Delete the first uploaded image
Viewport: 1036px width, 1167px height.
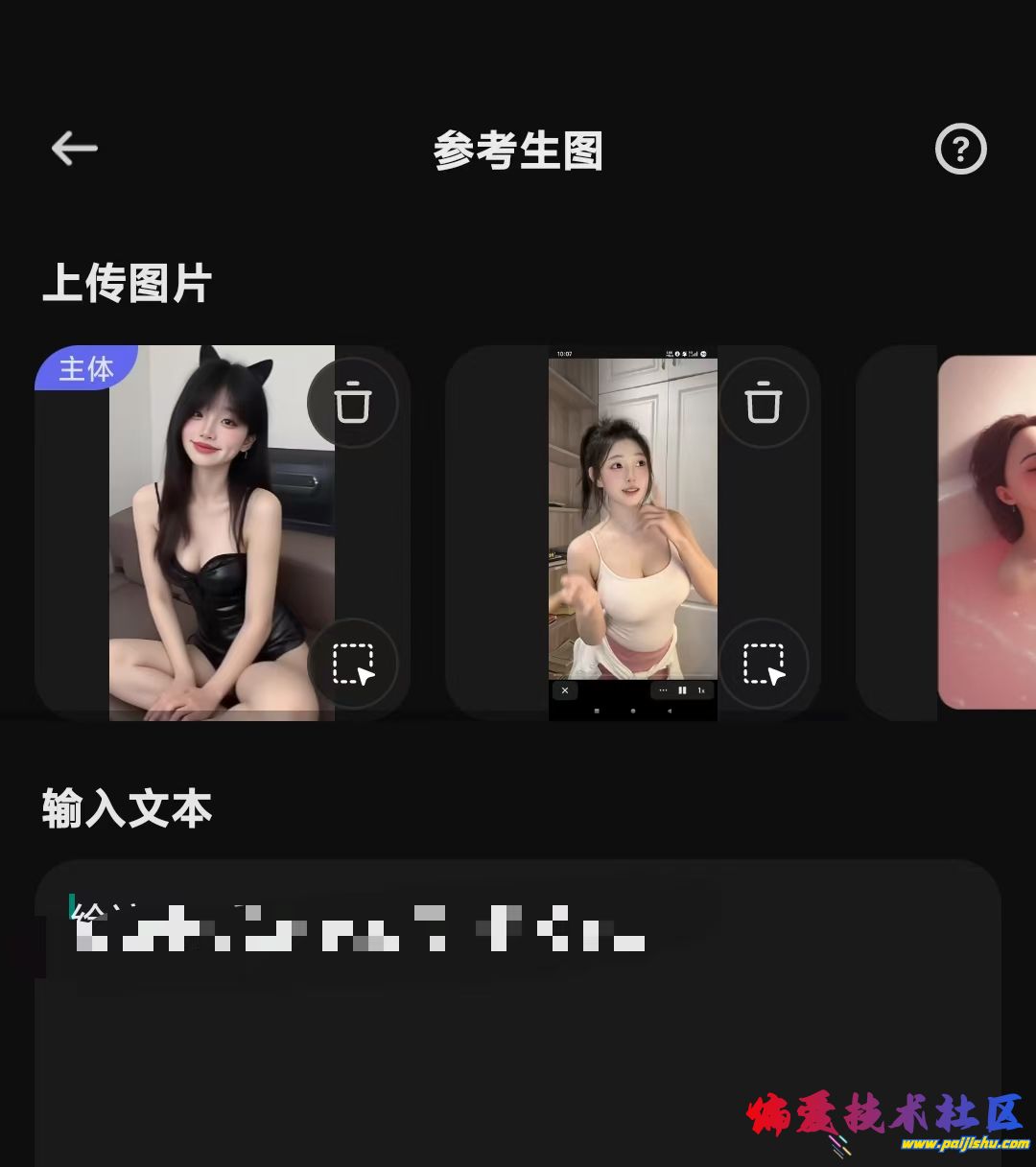point(352,402)
